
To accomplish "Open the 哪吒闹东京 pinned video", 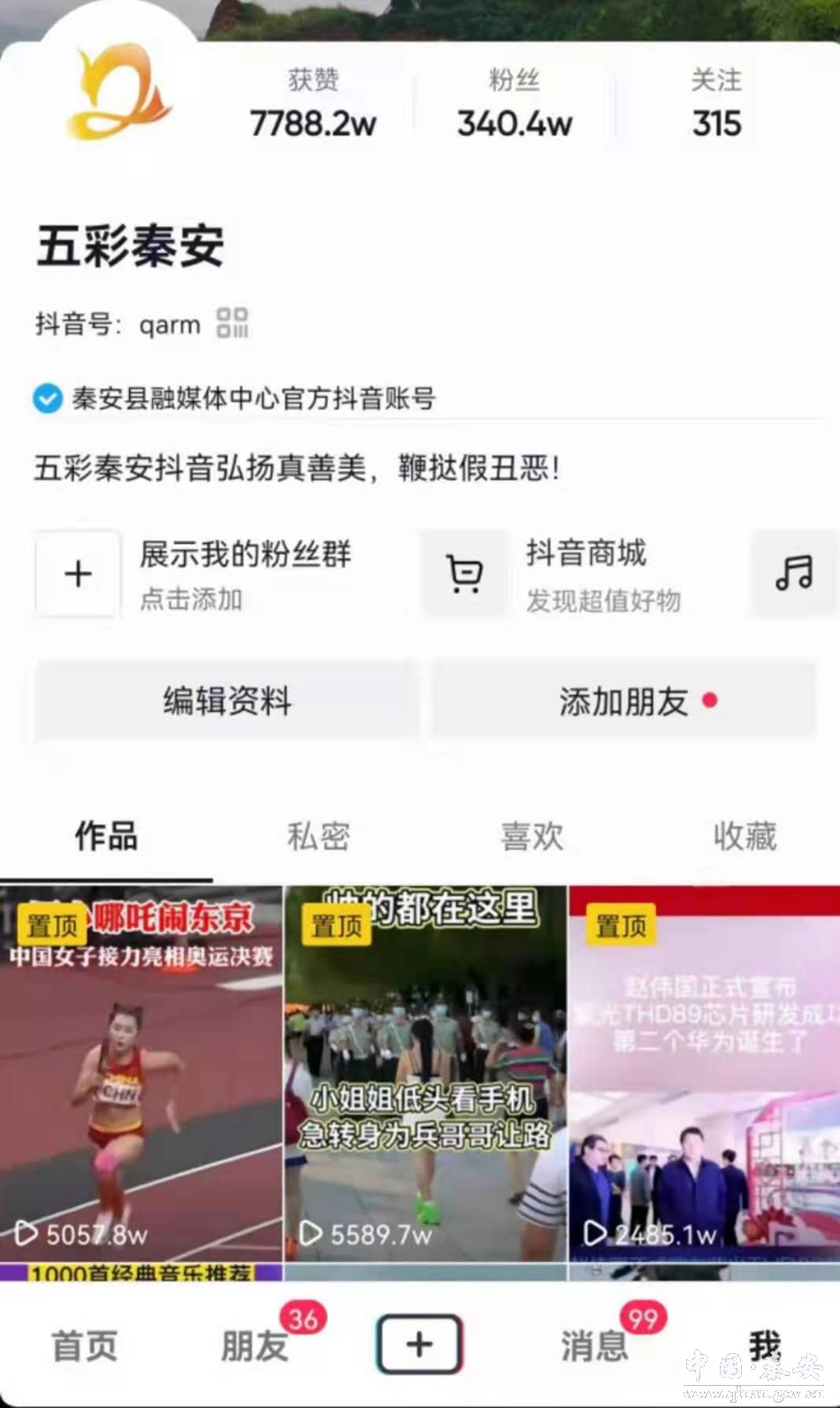I will coord(141,1075).
